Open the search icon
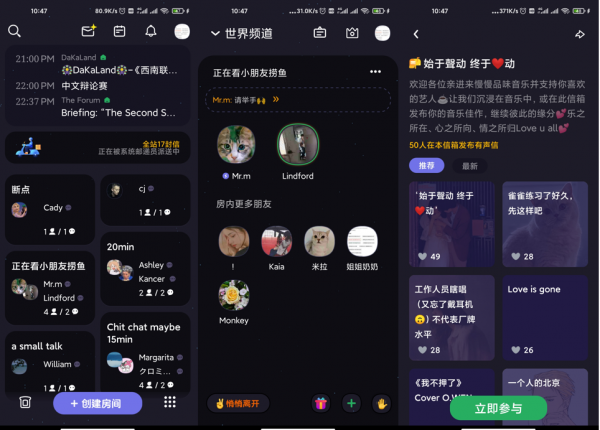Screen dimensions: 600x430 pos(14,31)
